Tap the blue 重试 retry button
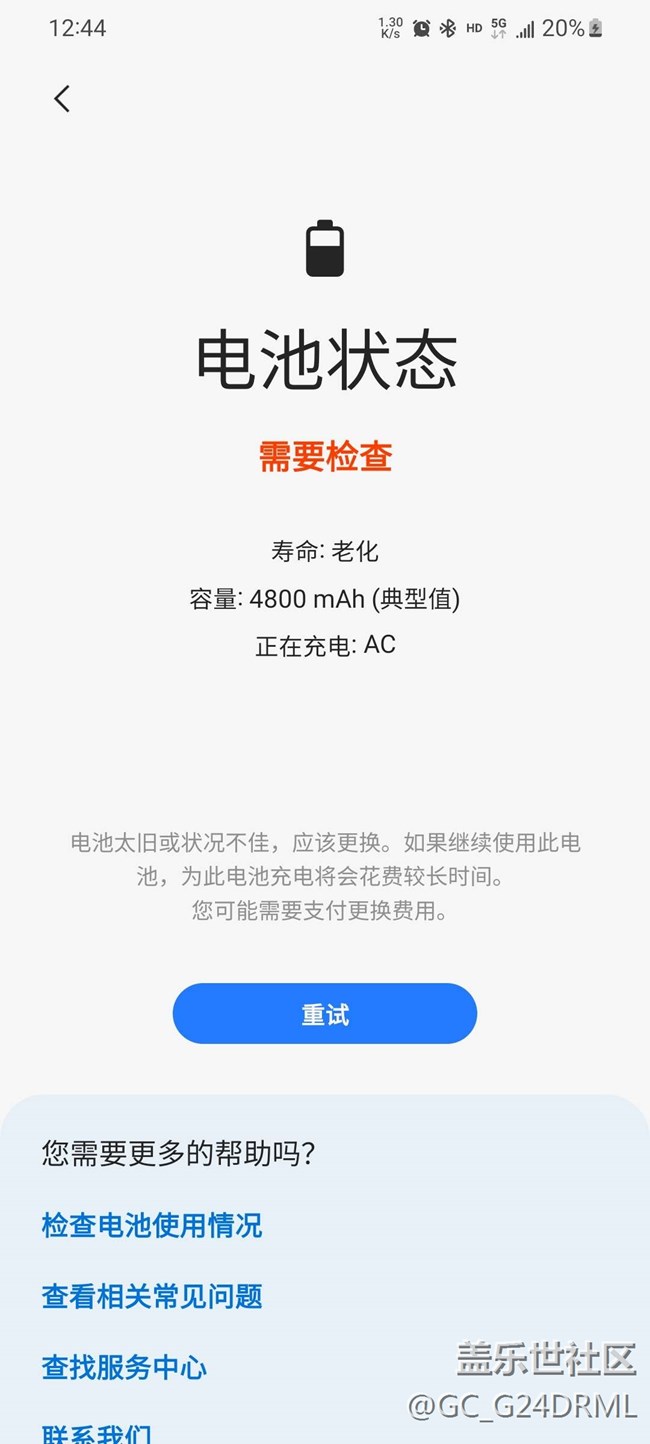This screenshot has width=650, height=1444. tap(325, 1014)
